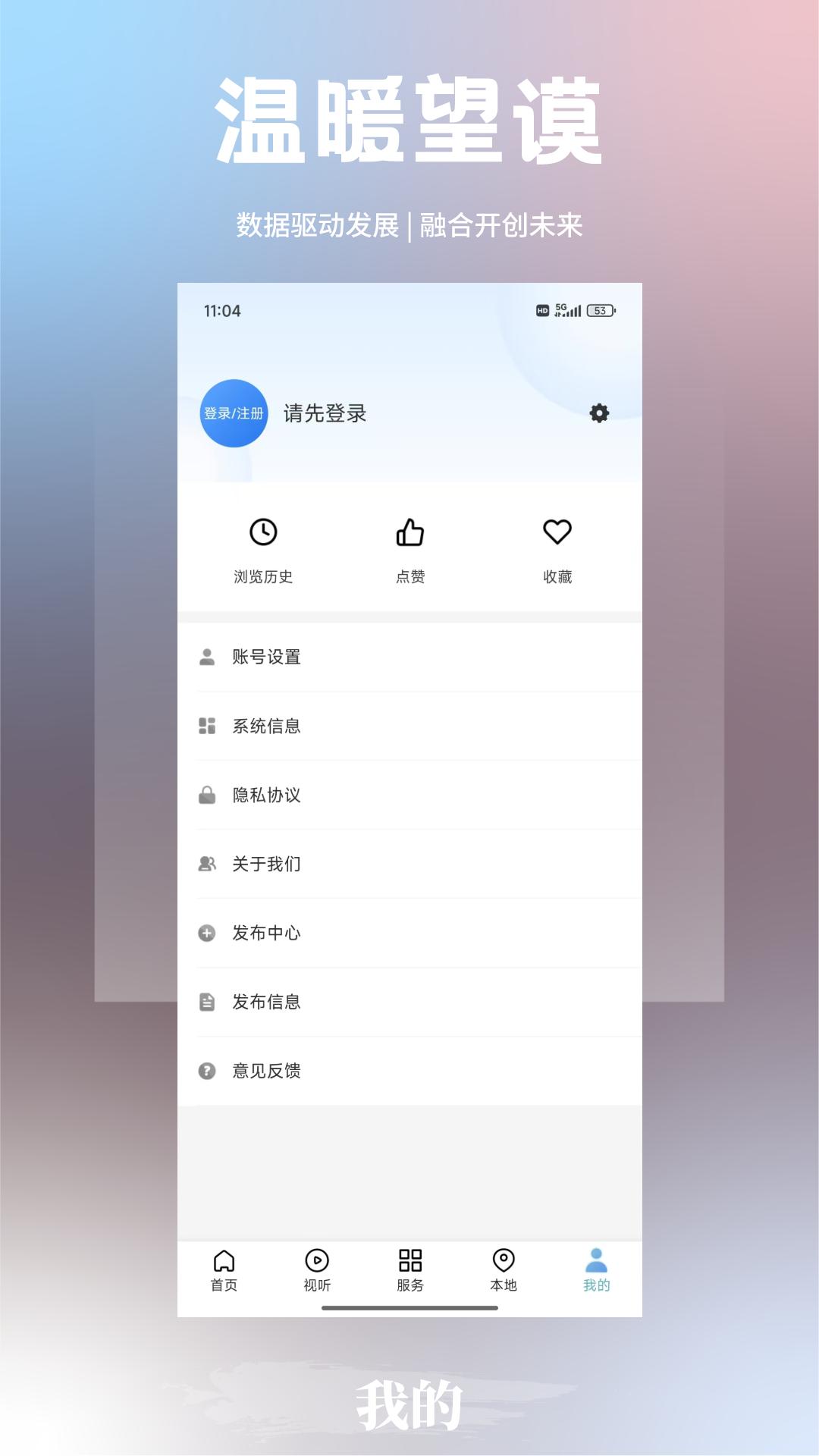Open the 首页 home tab
Viewport: 819px width, 1456px height.
coord(224,1269)
